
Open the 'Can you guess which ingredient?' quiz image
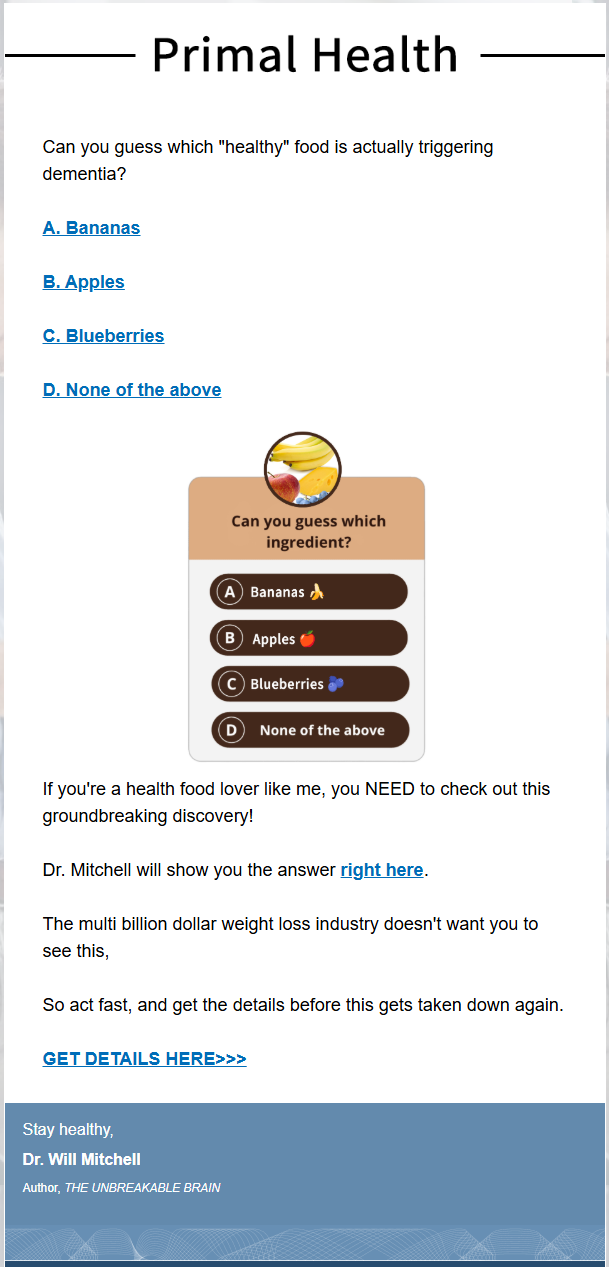[306, 598]
